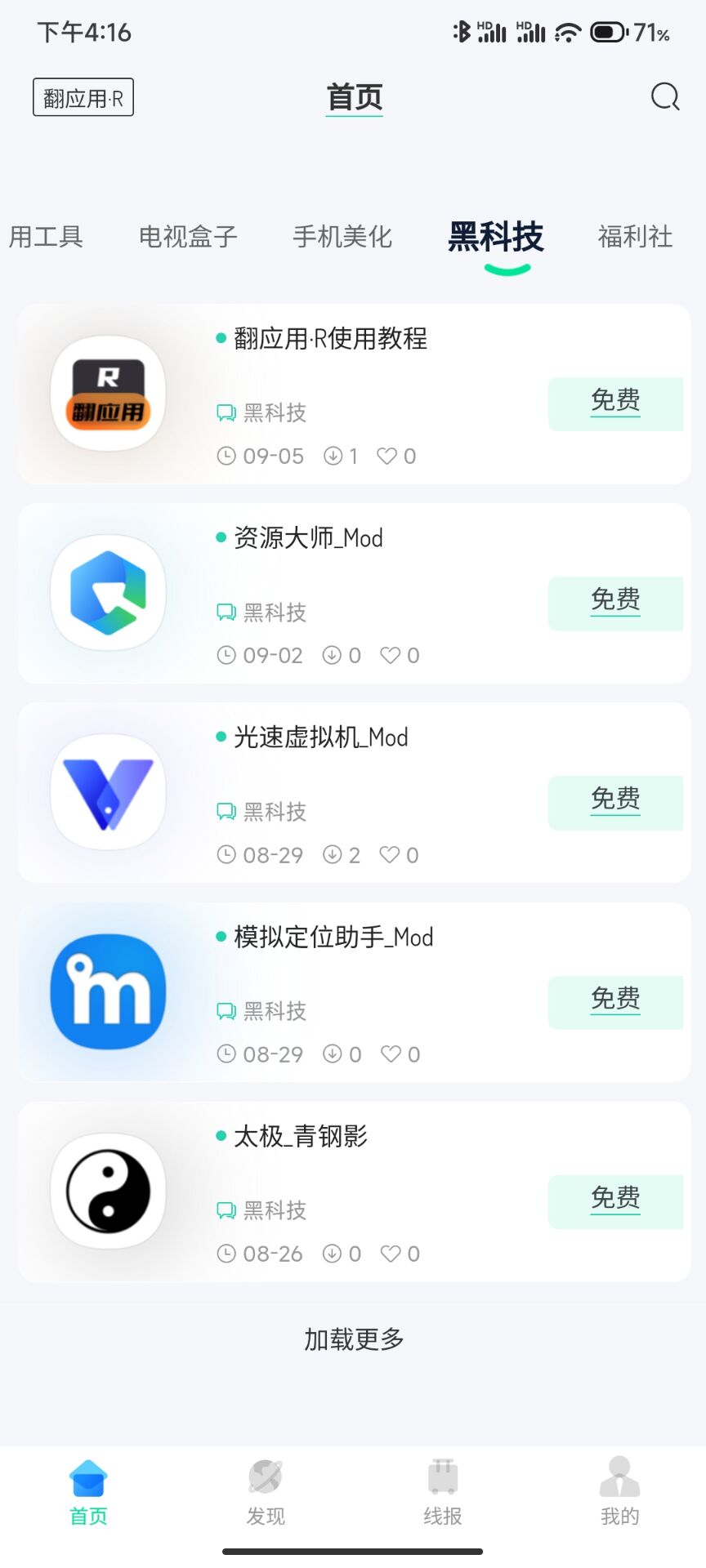Open the 我的 profile tab
Viewport: 706px width, 1568px height.
(619, 1493)
